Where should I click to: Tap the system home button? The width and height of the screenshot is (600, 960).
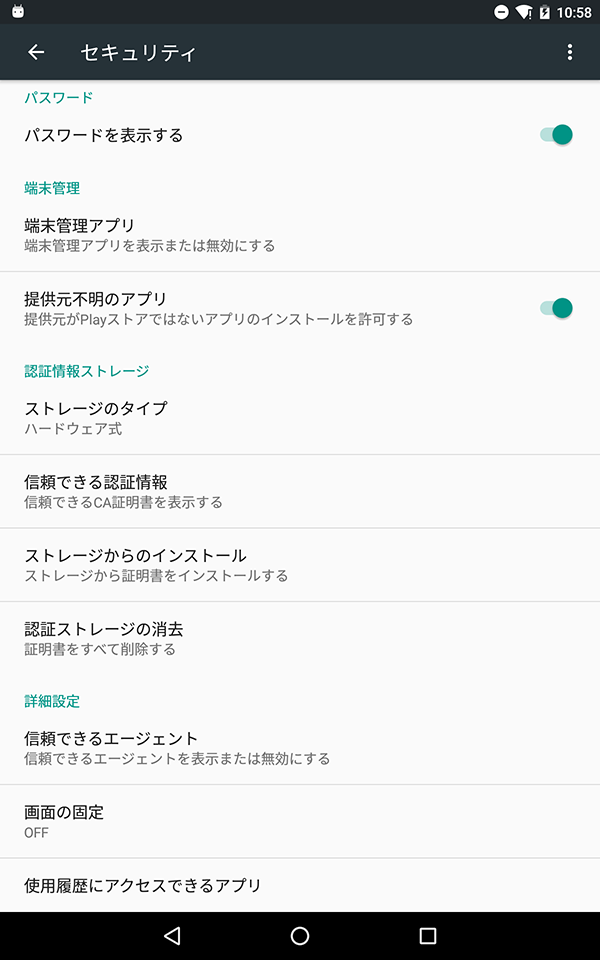click(x=300, y=936)
